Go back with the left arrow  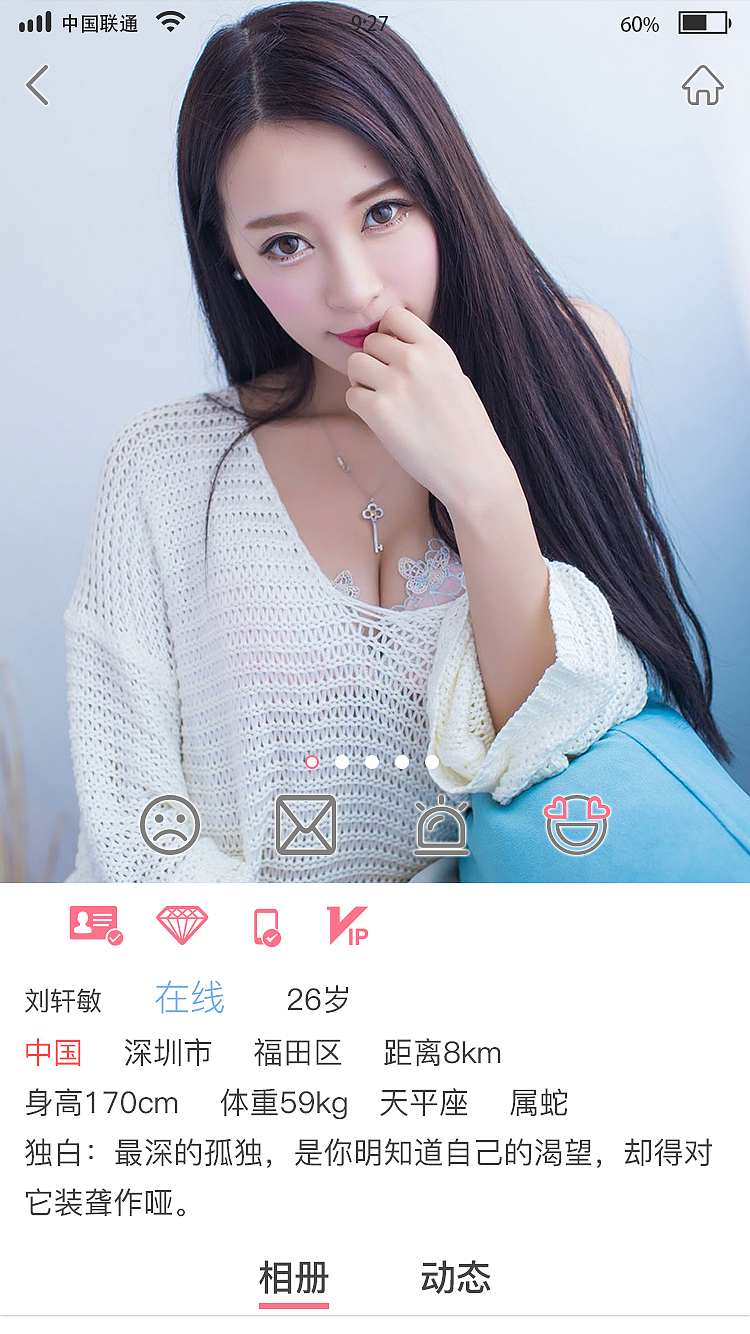(x=37, y=86)
